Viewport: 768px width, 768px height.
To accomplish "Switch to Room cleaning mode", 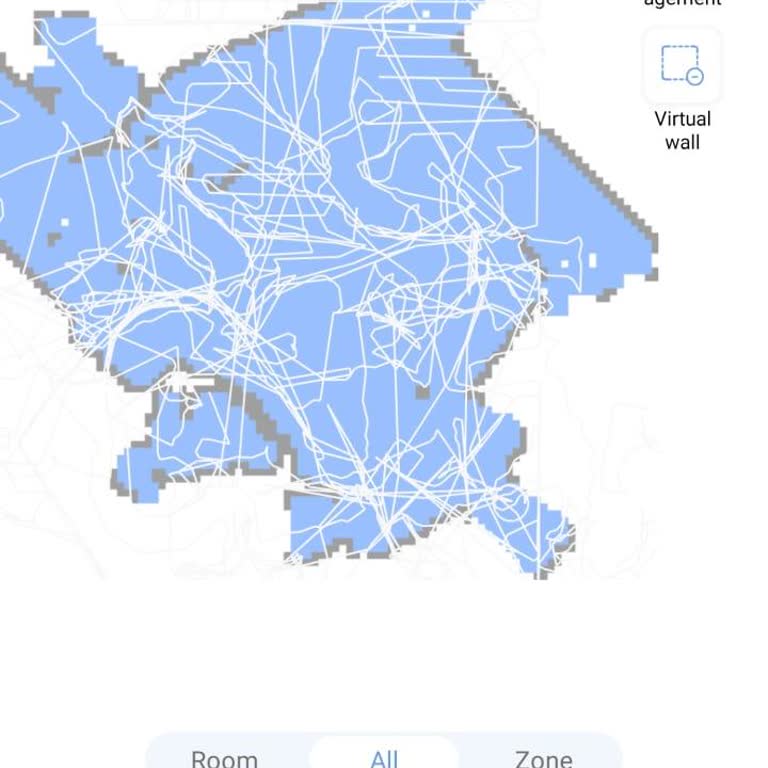I will [x=224, y=757].
